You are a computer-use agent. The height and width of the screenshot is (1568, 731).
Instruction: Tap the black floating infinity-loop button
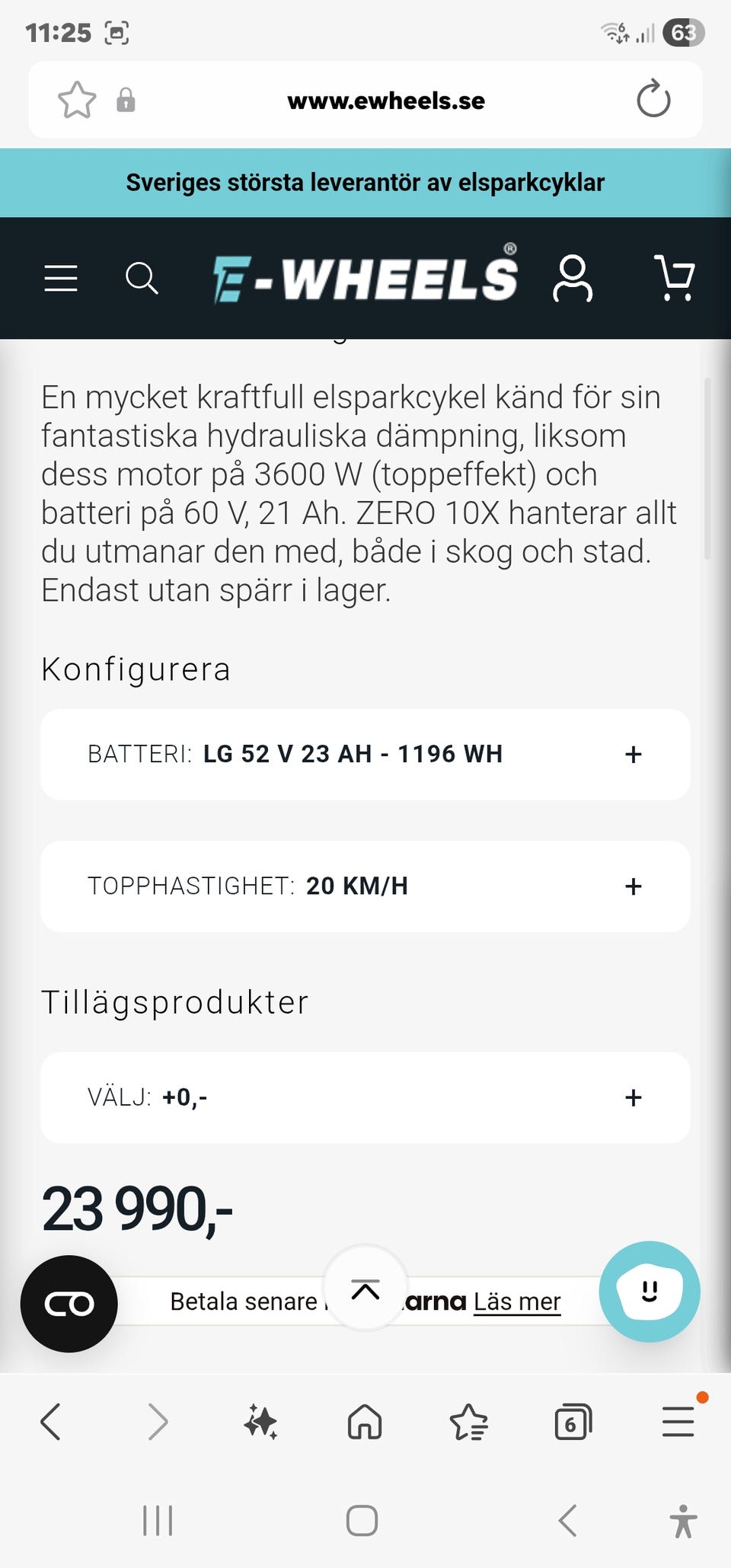point(69,1304)
